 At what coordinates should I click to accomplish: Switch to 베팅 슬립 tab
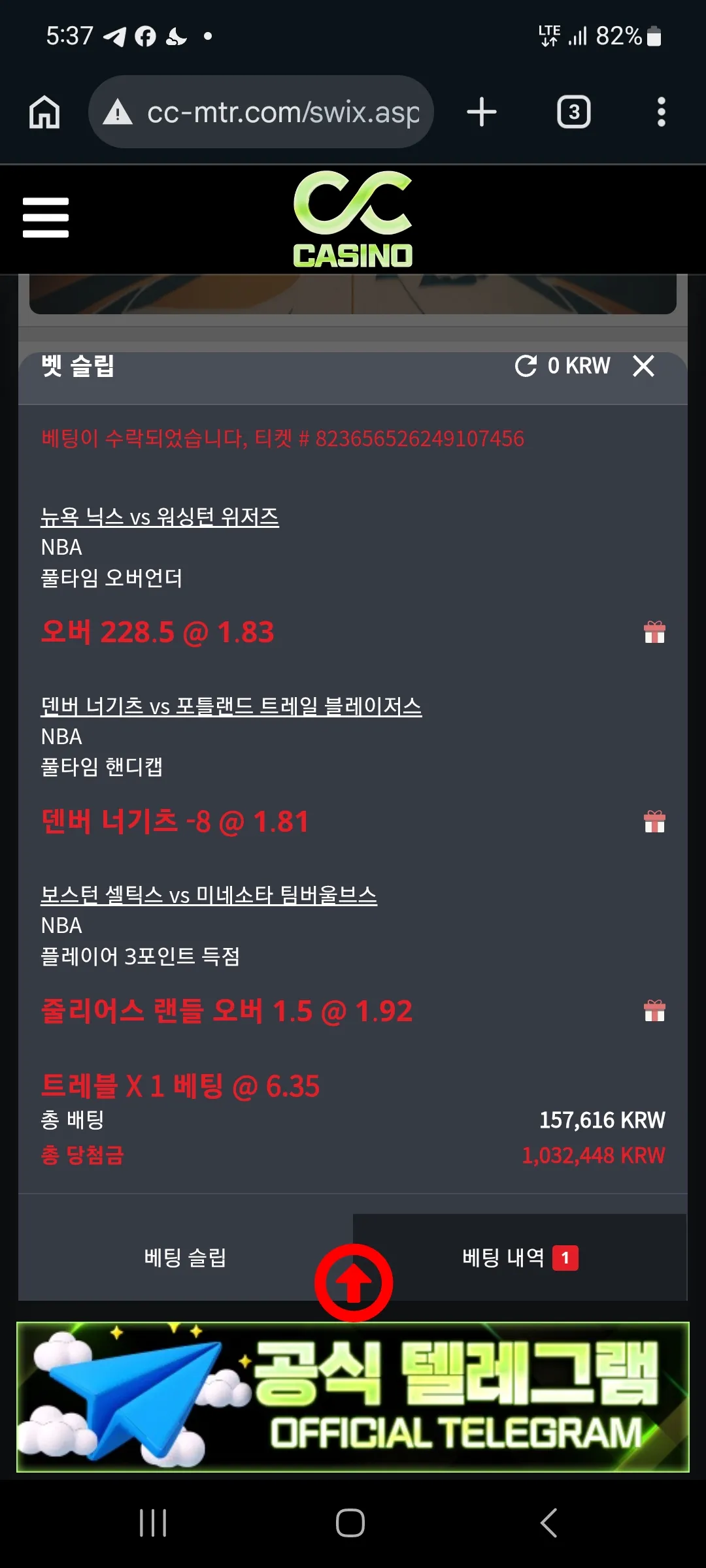coord(186,1257)
